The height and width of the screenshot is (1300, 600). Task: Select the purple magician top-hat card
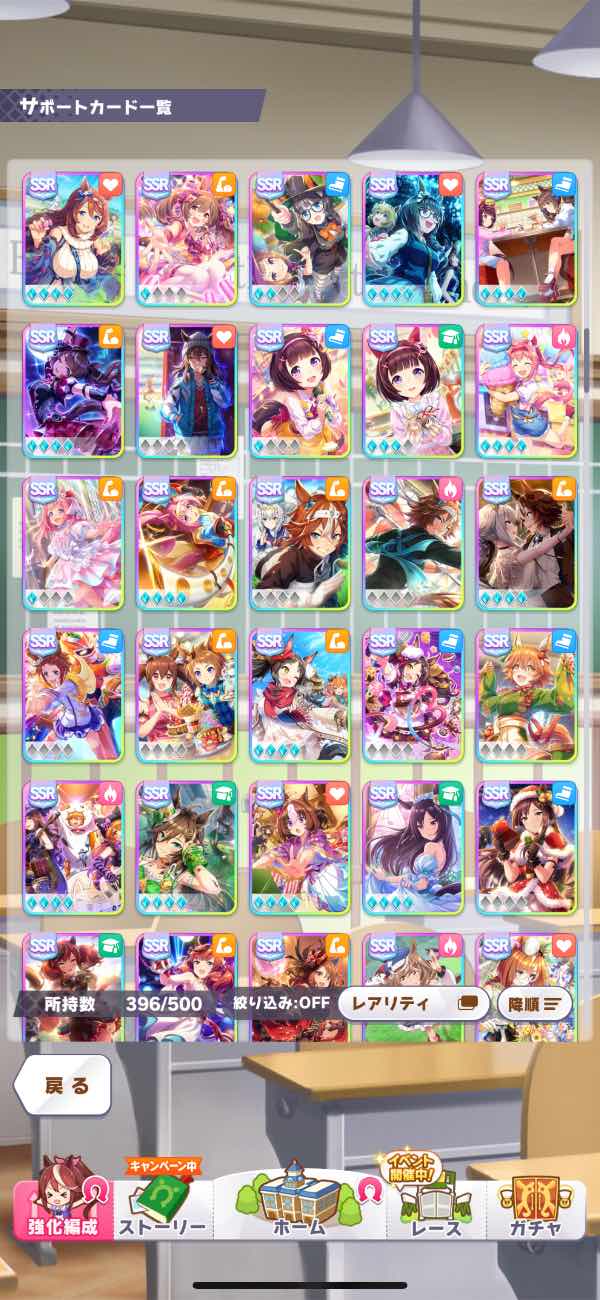click(73, 391)
